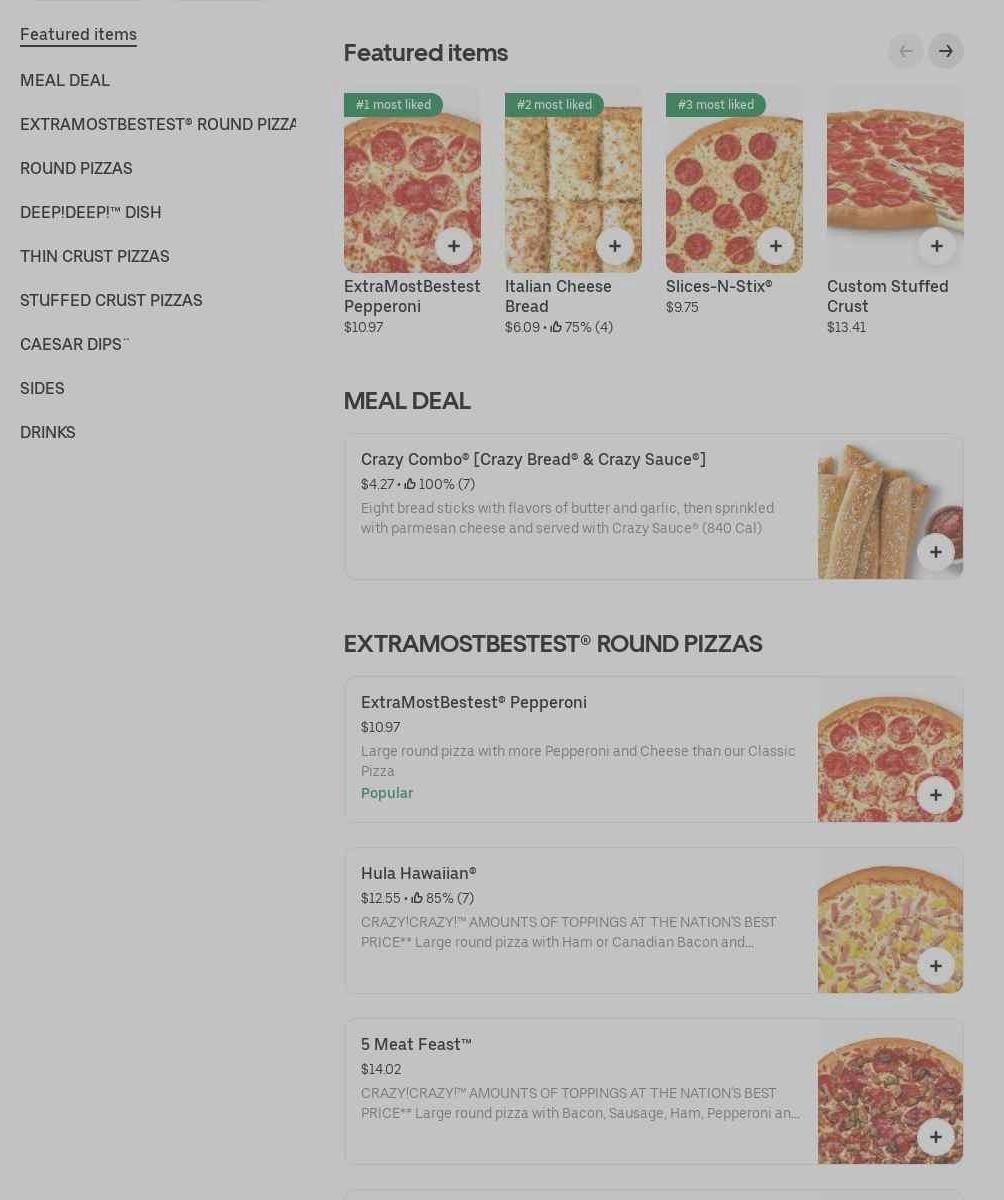The width and height of the screenshot is (1004, 1200).
Task: Add Slices-N-Stix to cart
Action: coord(775,246)
